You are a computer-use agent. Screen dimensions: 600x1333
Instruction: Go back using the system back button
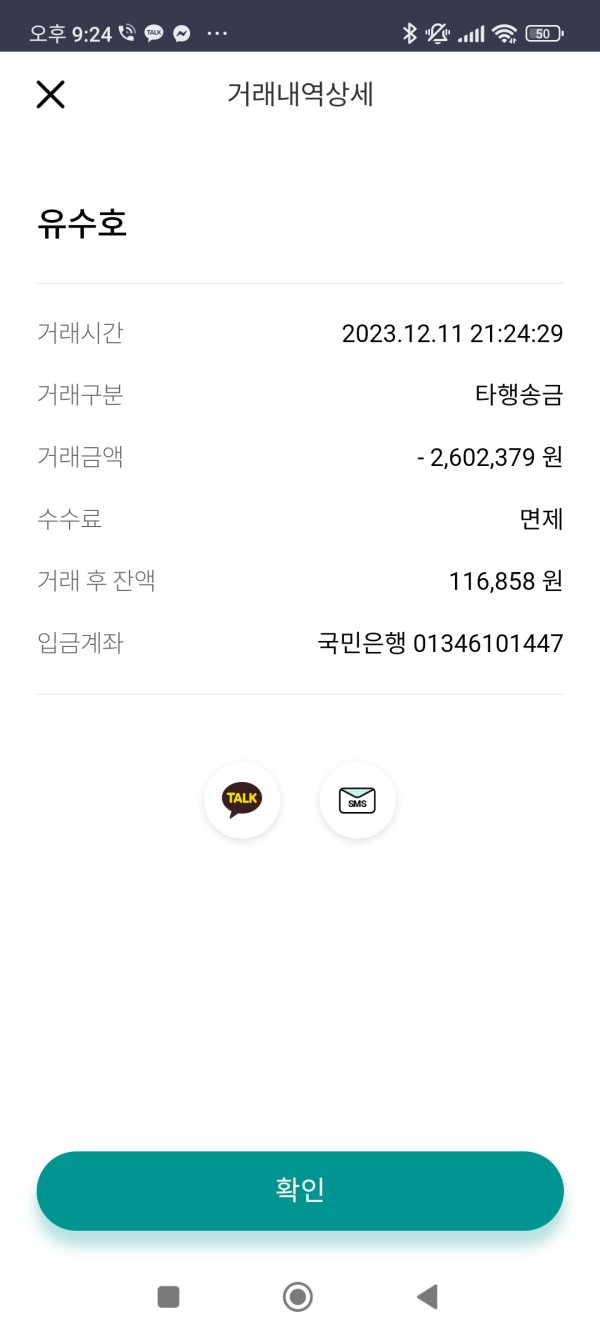click(428, 1297)
